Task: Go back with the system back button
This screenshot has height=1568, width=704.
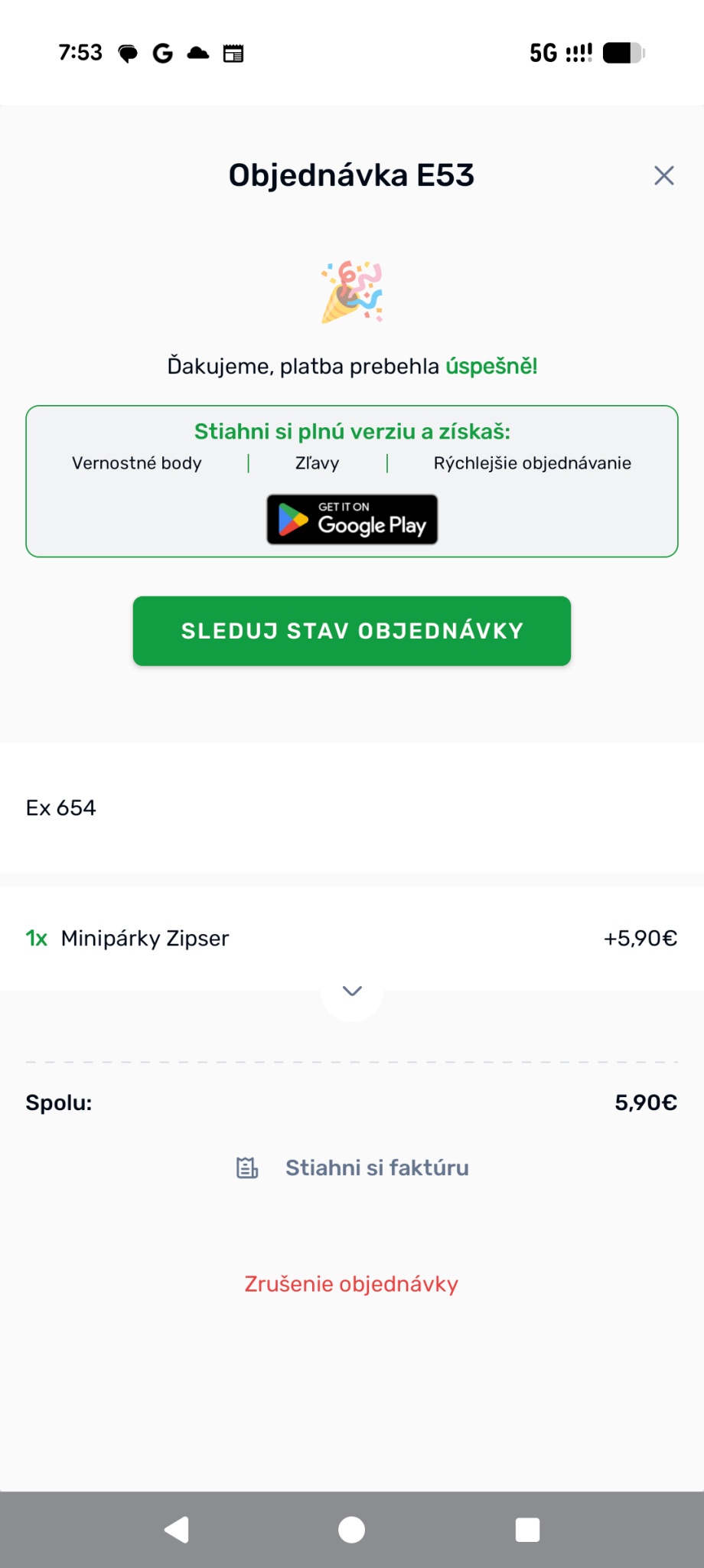Action: click(177, 1530)
